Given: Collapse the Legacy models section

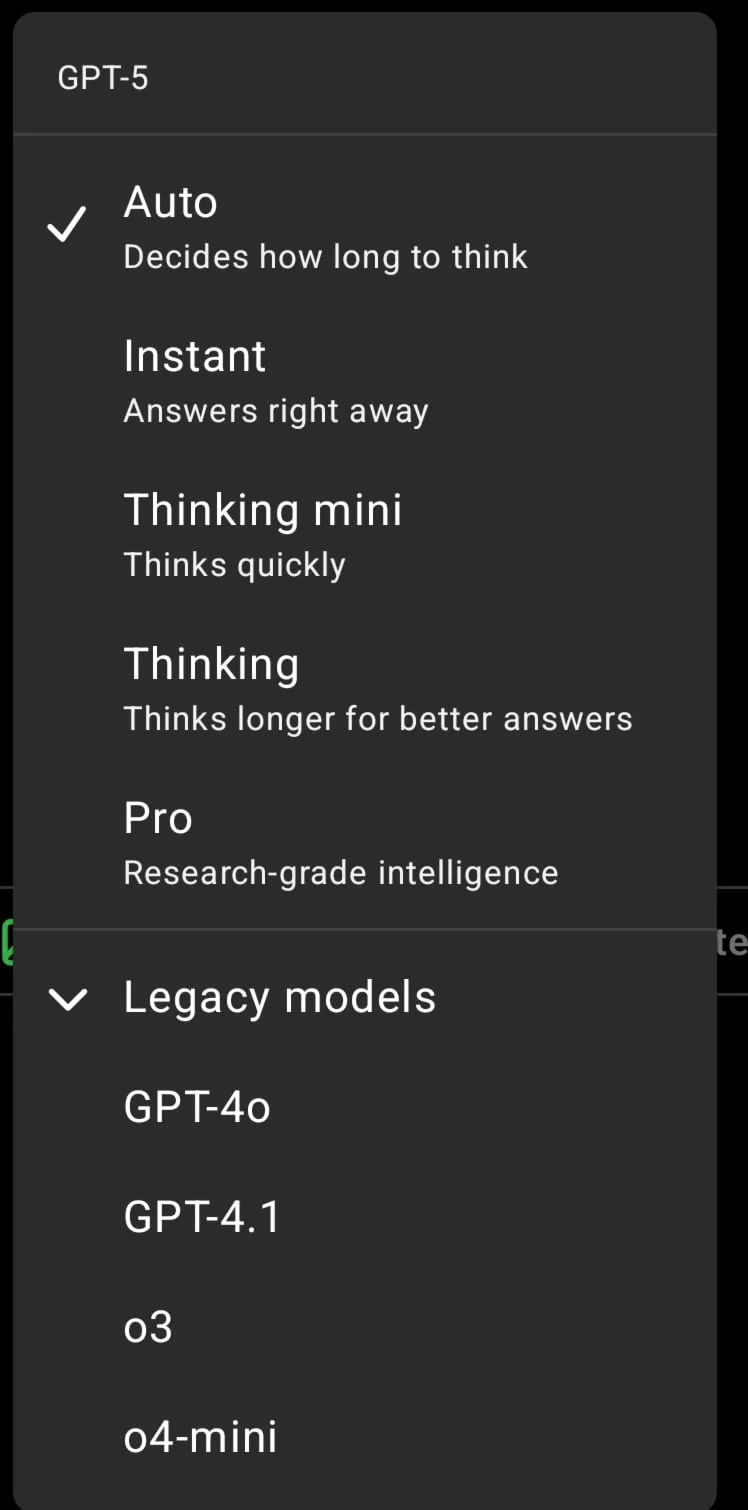Looking at the screenshot, I should pos(278,997).
